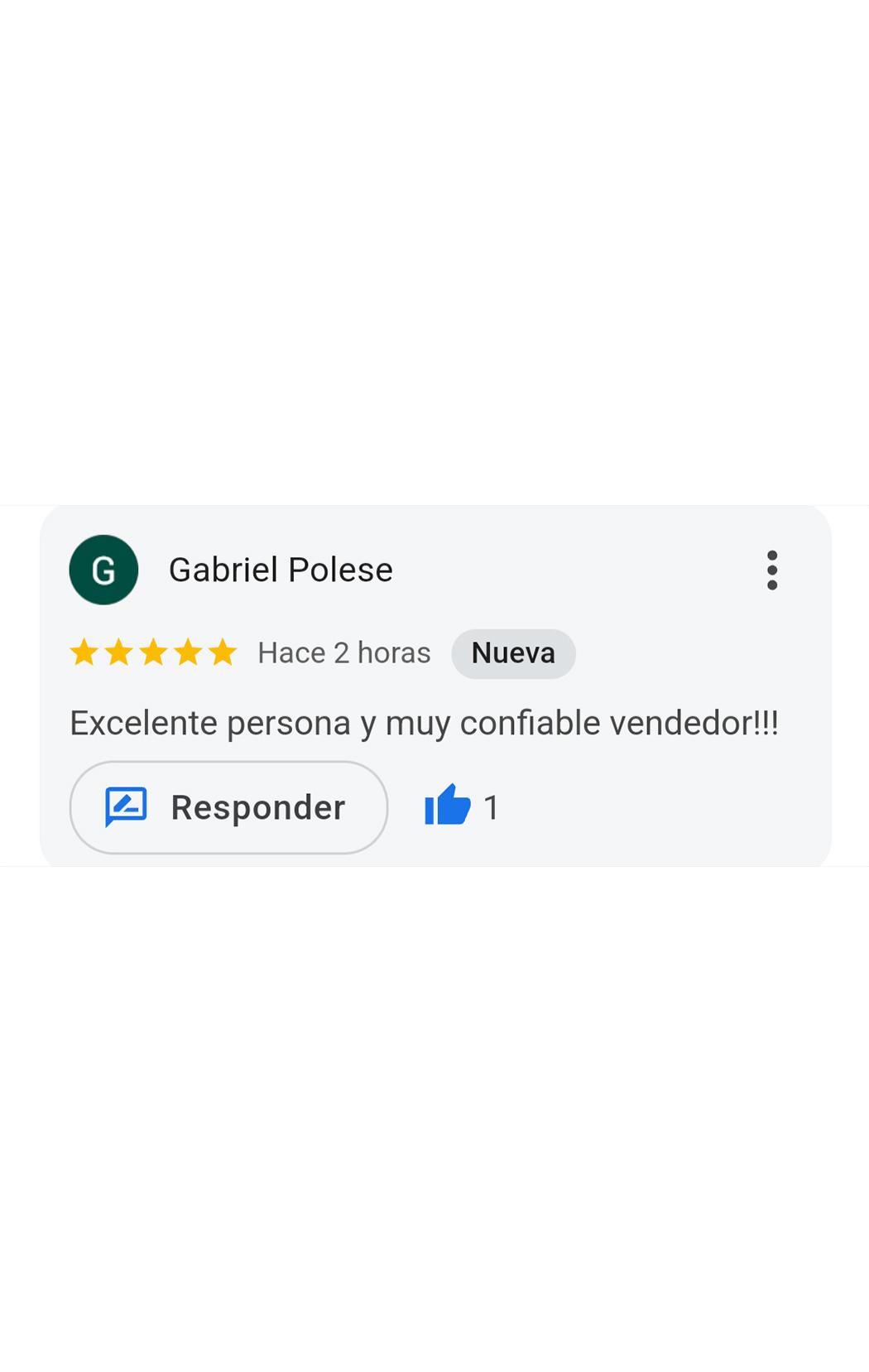
Task: Open Gabriel Polese's profile avatar
Action: (x=103, y=570)
